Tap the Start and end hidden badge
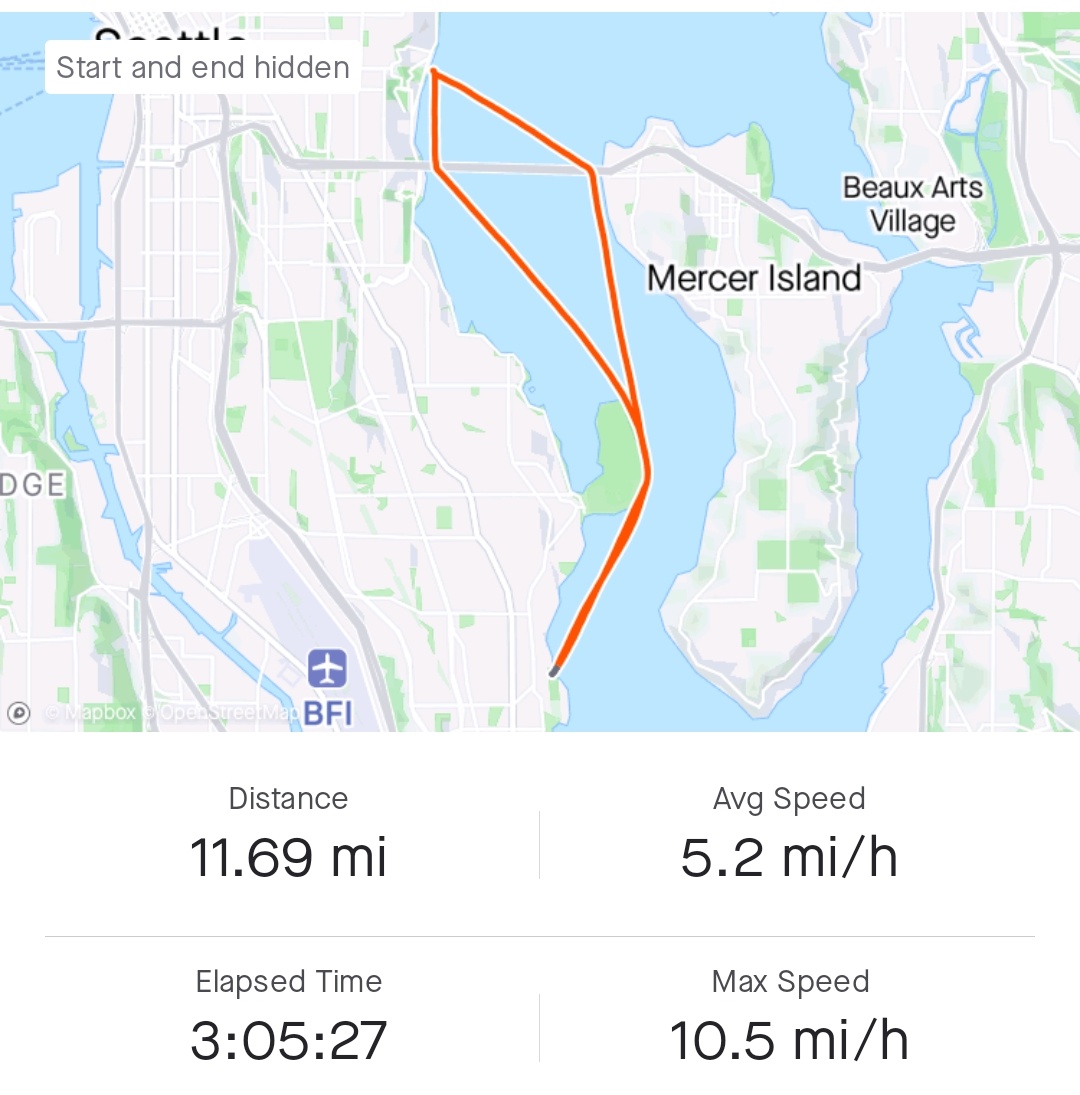The height and width of the screenshot is (1095, 1080). click(x=203, y=68)
